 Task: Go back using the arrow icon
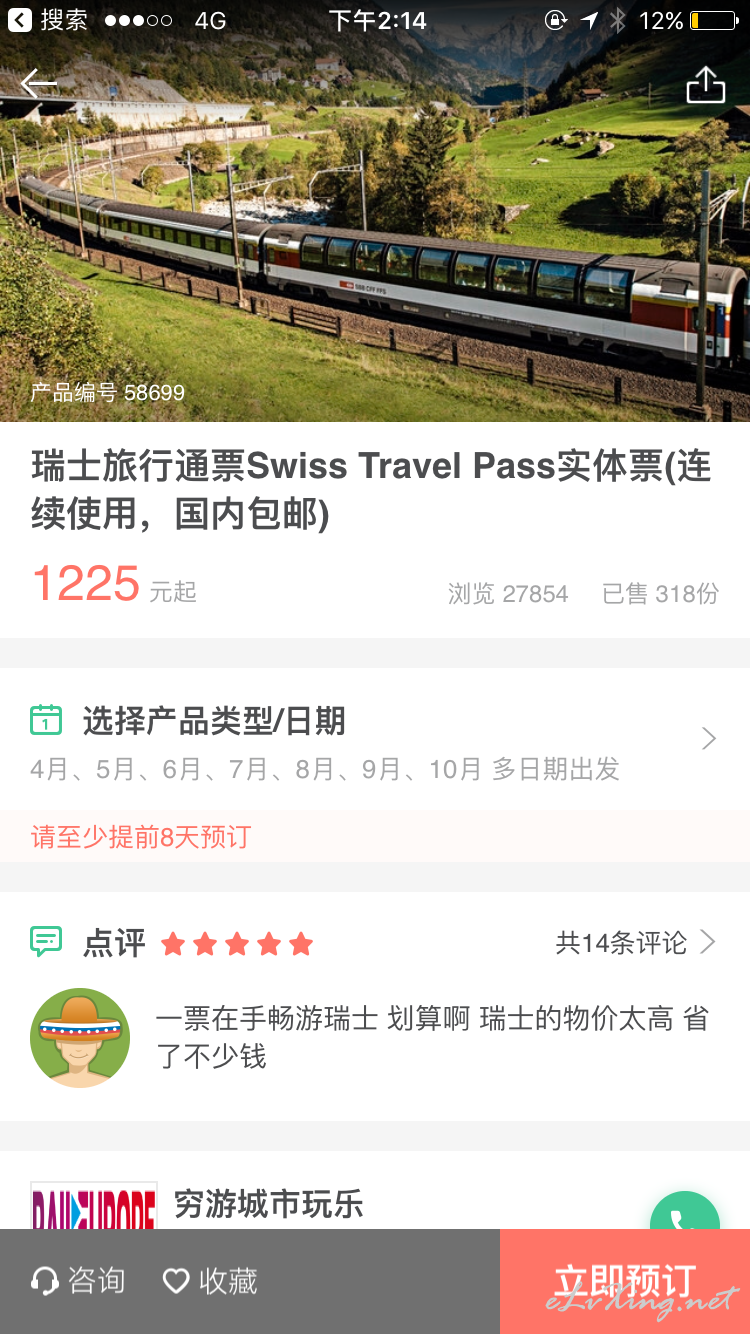[x=39, y=84]
